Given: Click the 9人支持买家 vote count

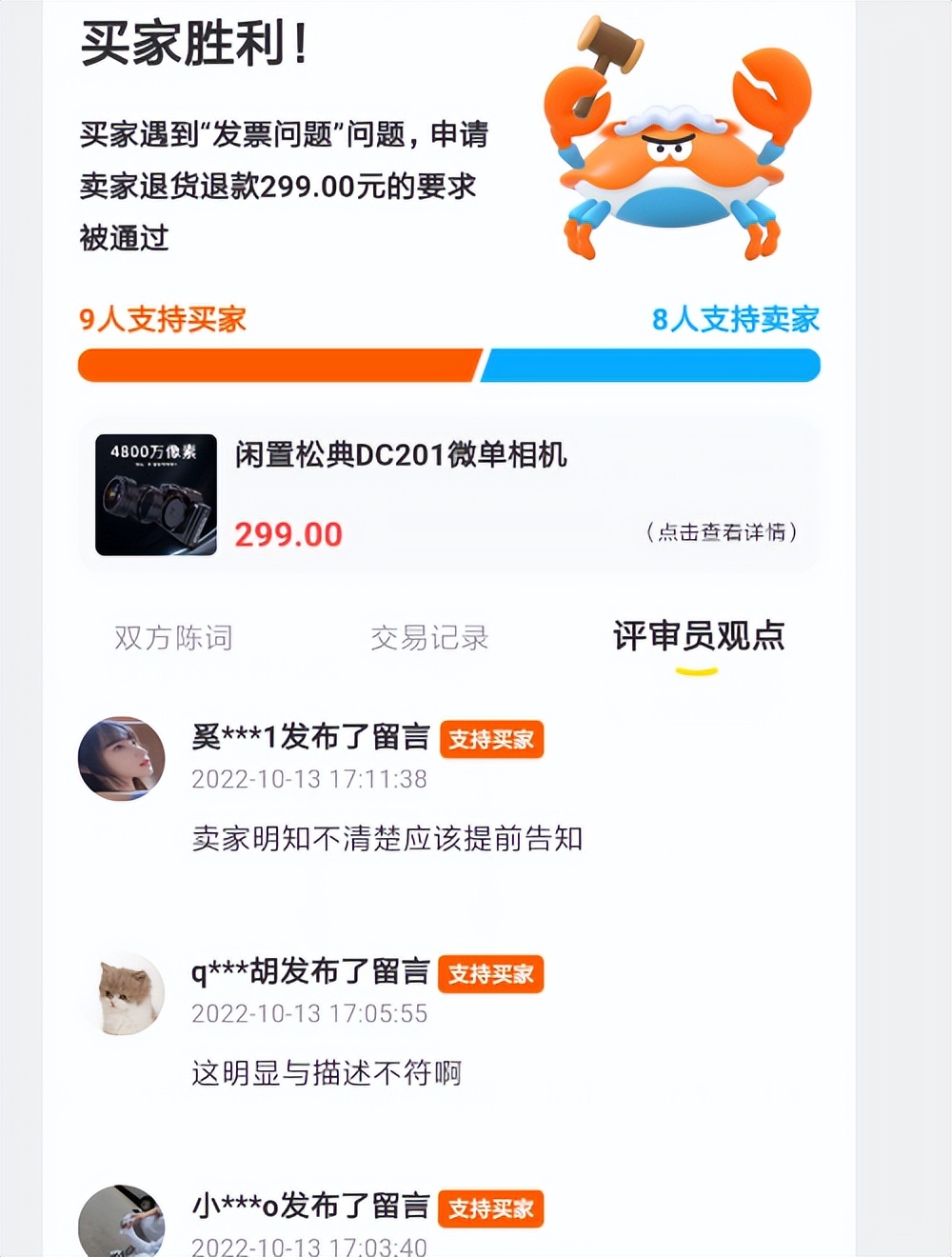Looking at the screenshot, I should click(162, 319).
